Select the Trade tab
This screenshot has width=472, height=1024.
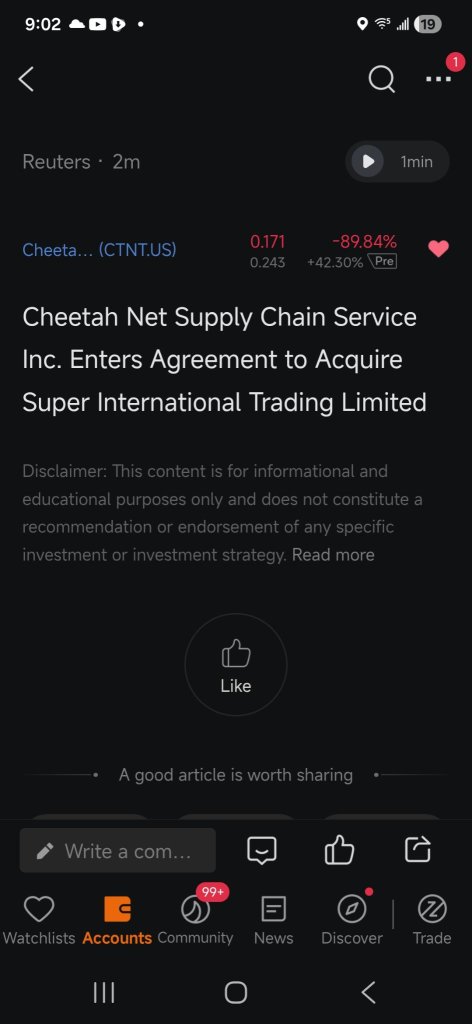(432, 921)
